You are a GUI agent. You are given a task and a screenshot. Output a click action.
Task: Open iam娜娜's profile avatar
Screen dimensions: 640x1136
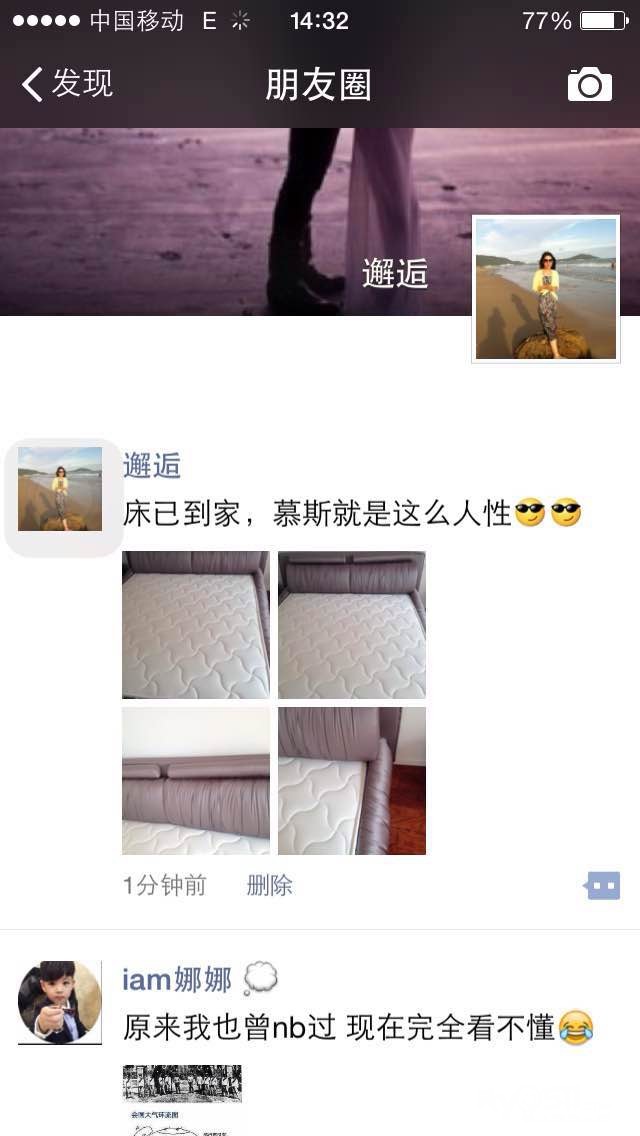click(60, 1003)
